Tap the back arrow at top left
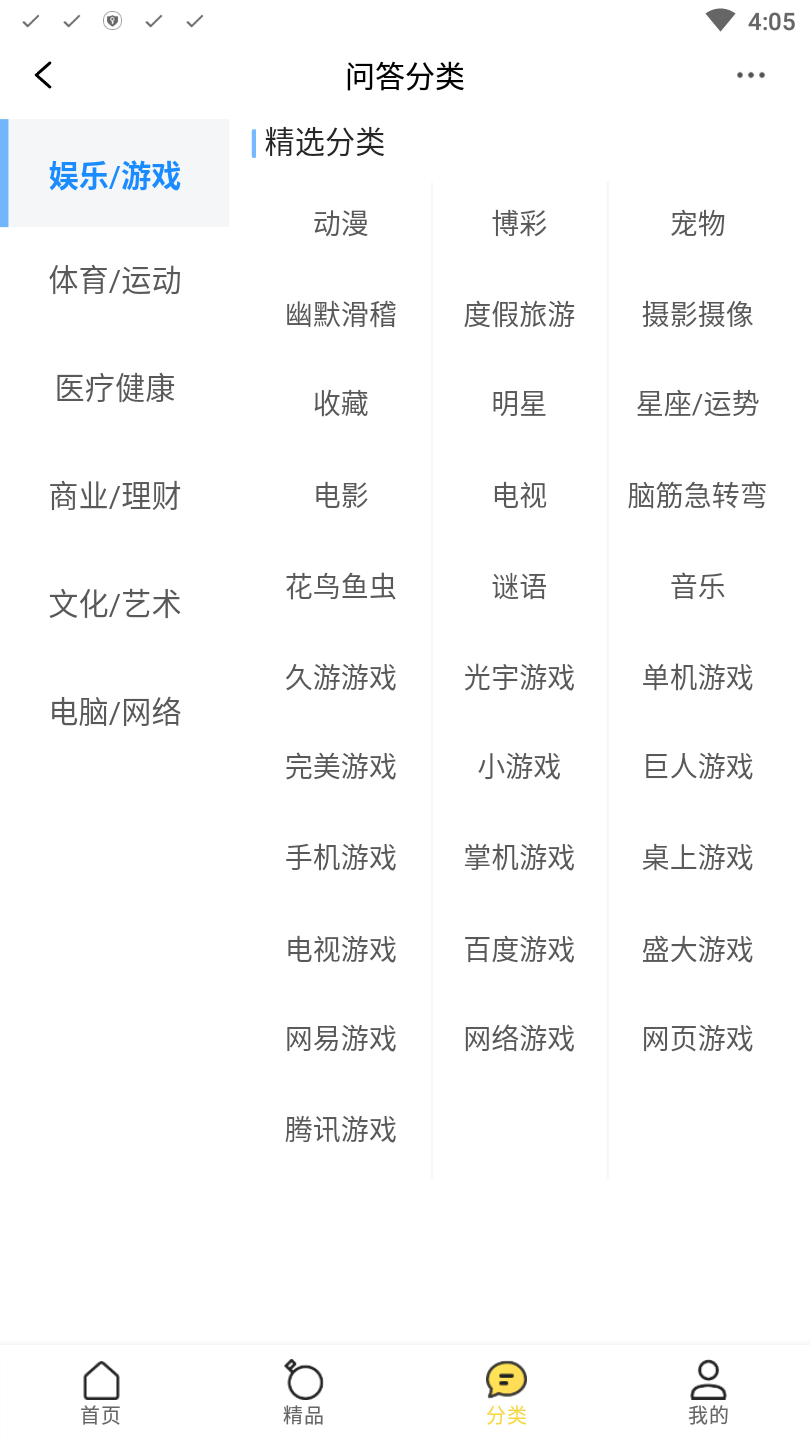810x1440 pixels. click(43, 74)
